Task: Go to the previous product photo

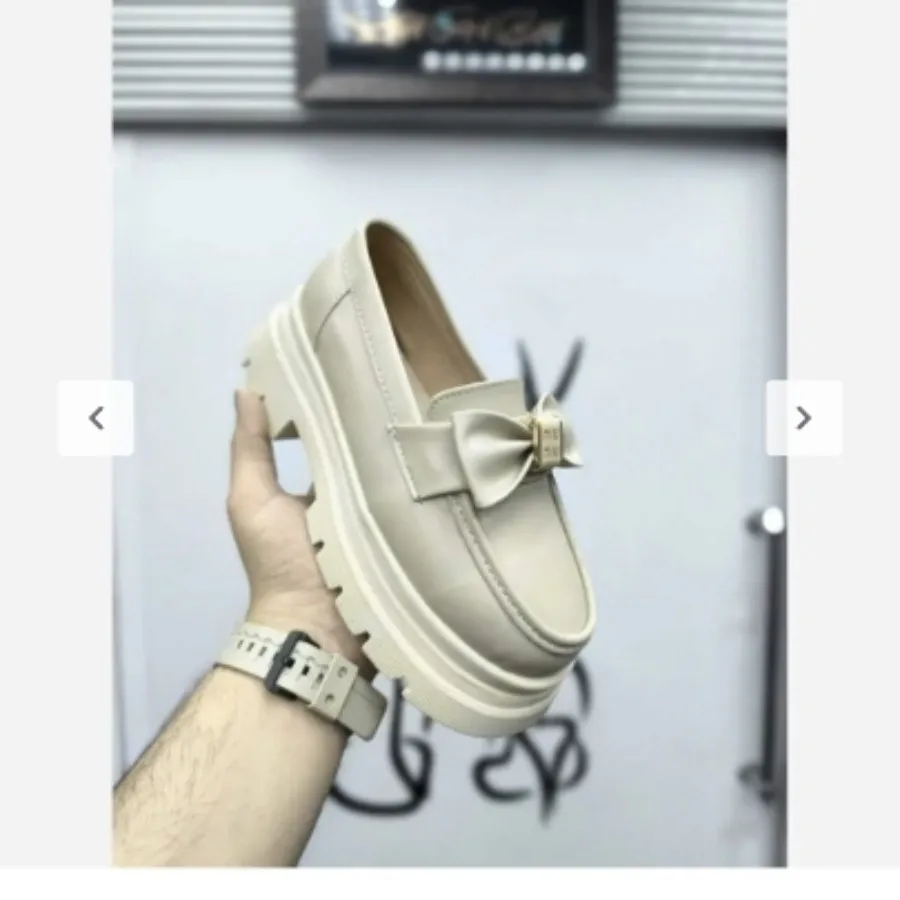Action: point(96,418)
